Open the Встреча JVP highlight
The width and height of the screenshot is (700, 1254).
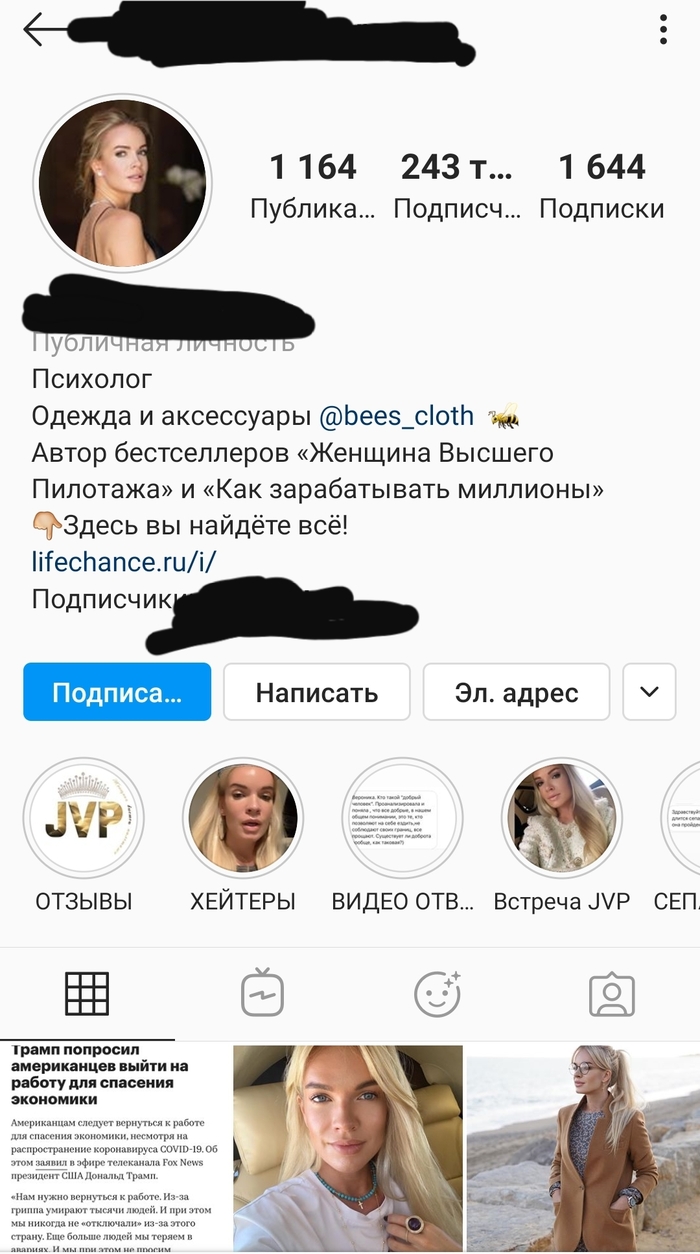coord(562,818)
